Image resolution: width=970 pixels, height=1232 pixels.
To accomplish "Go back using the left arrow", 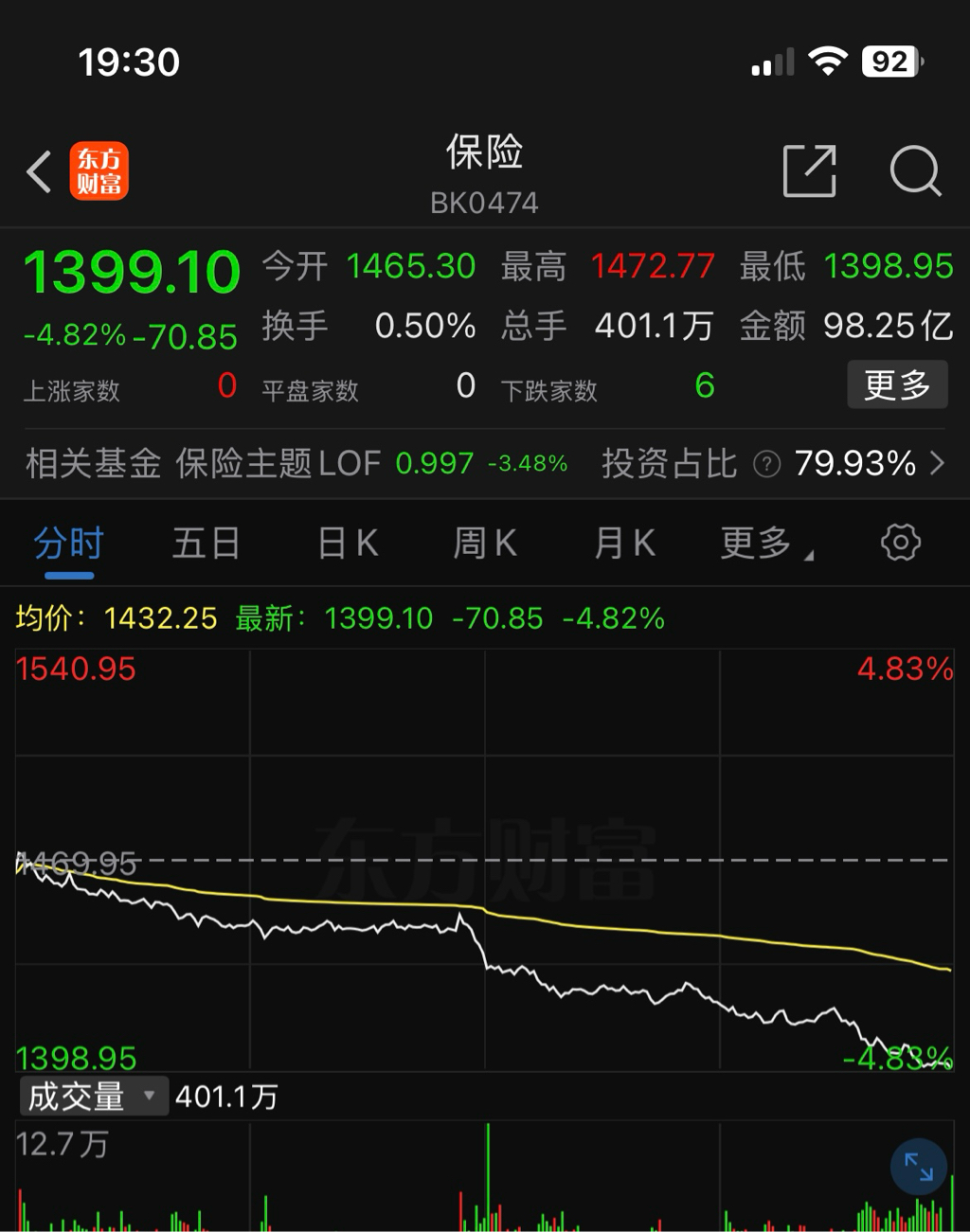I will tap(39, 172).
